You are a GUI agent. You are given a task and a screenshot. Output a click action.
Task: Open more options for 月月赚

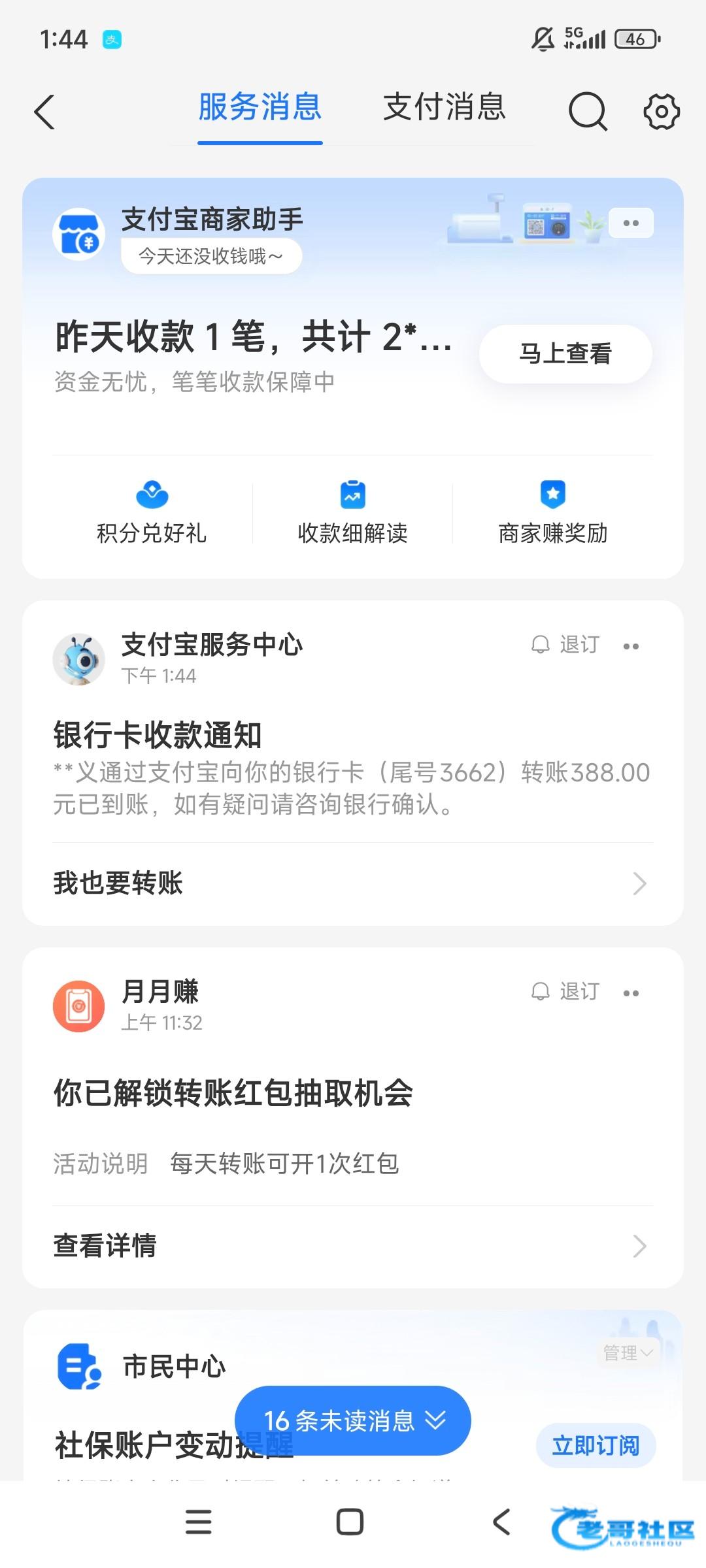(631, 994)
